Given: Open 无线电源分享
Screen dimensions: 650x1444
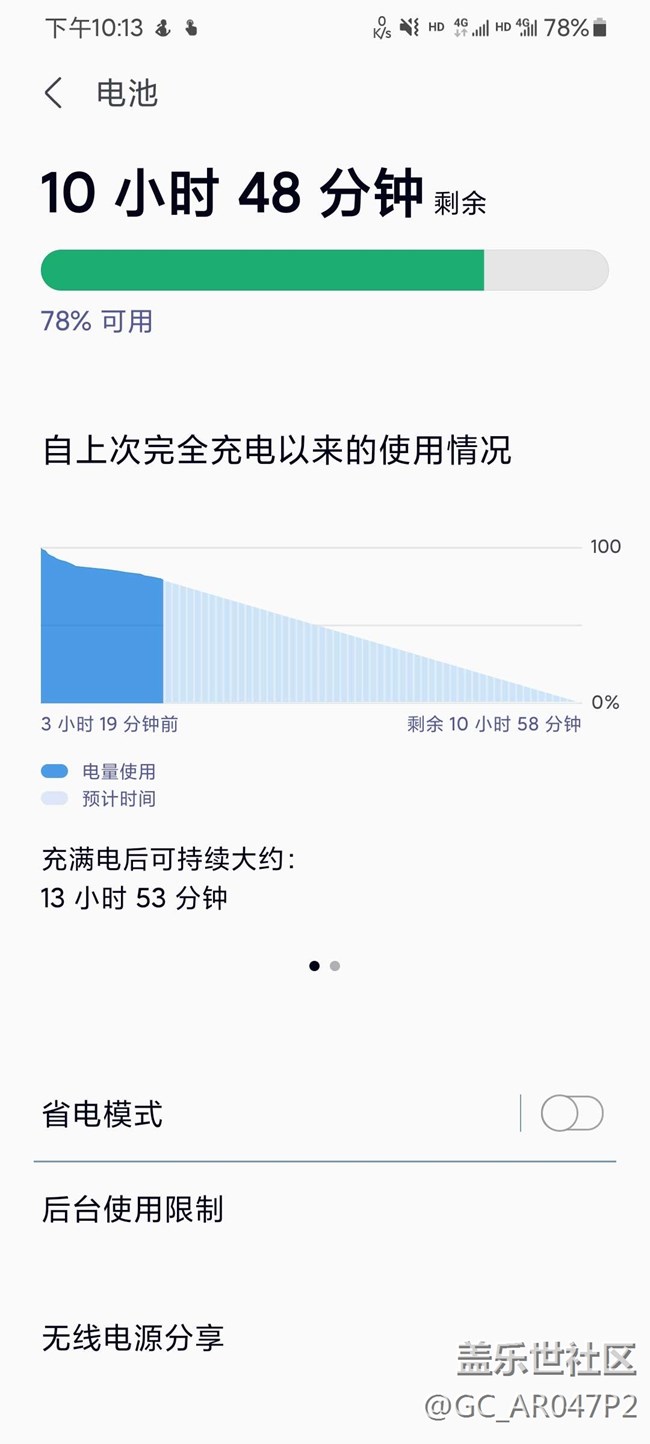Looking at the screenshot, I should tap(325, 1338).
